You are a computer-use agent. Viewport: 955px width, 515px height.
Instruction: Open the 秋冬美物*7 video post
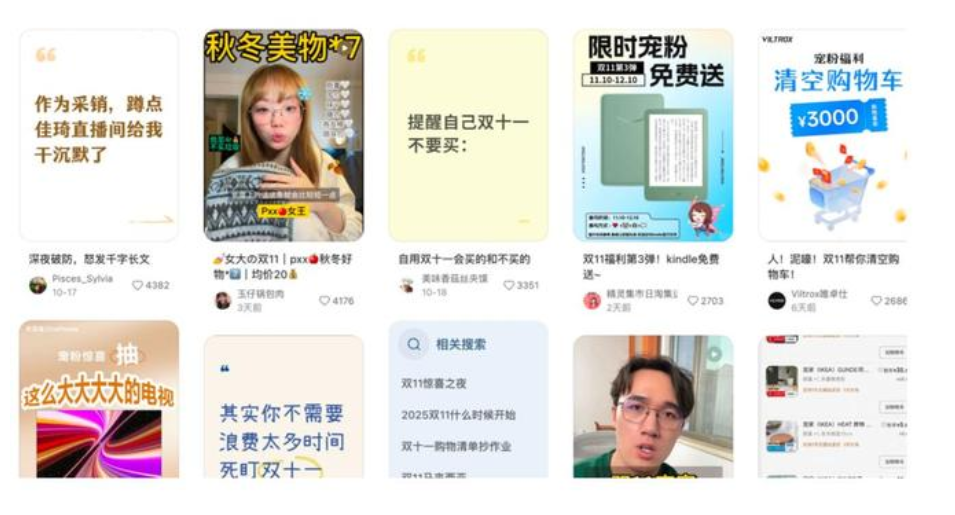(x=283, y=135)
